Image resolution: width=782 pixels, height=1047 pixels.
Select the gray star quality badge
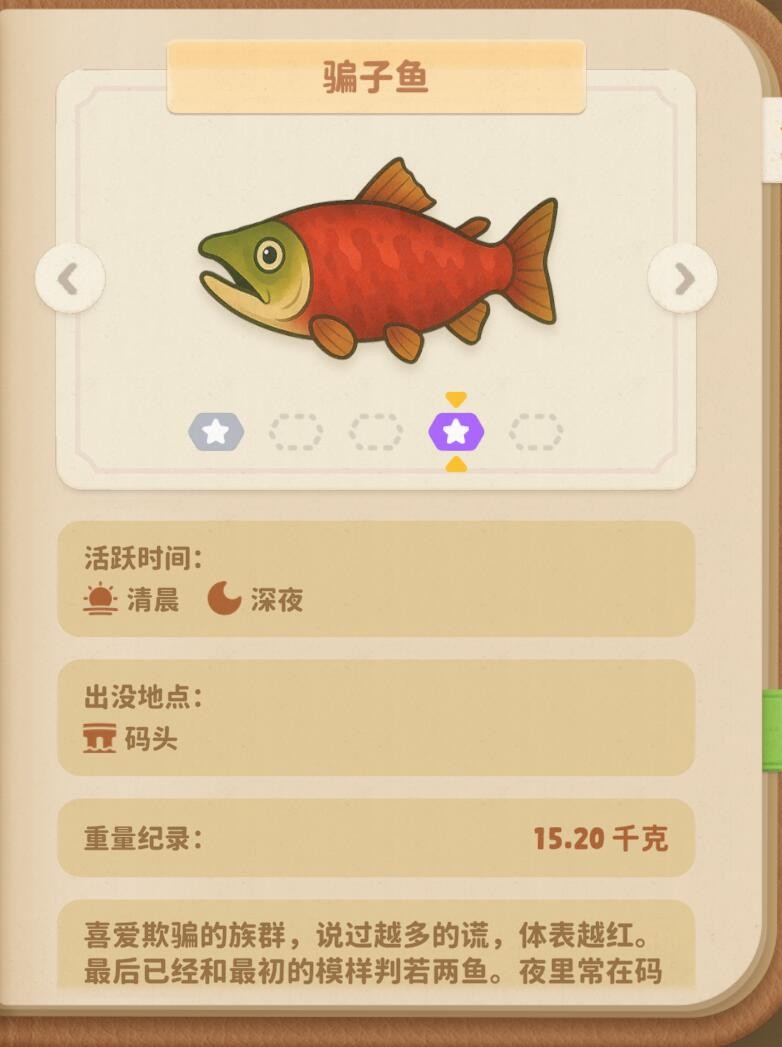pyautogui.click(x=215, y=432)
